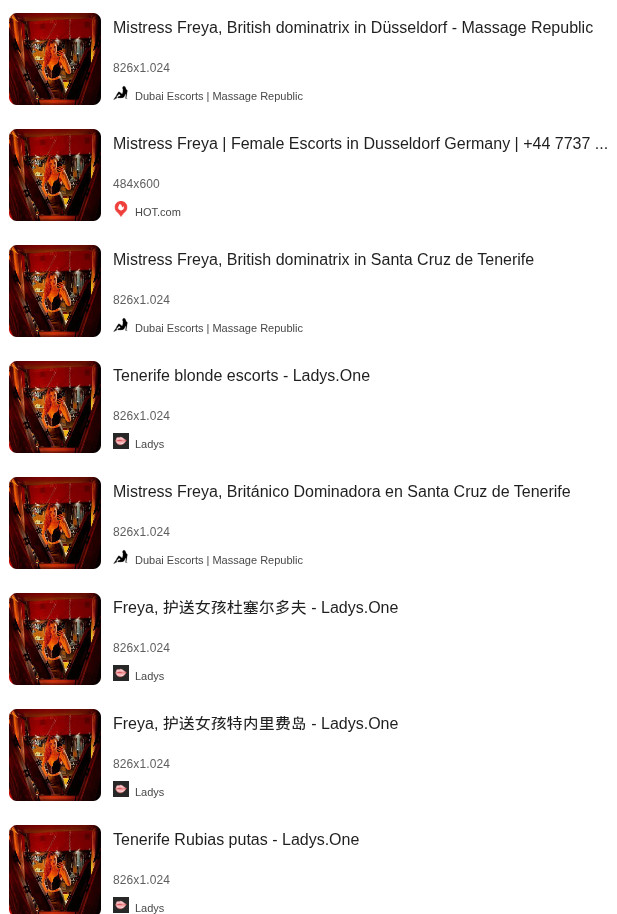
Task: Open Tenerife blonde escorts Ladys.One result
Action: coord(241,376)
